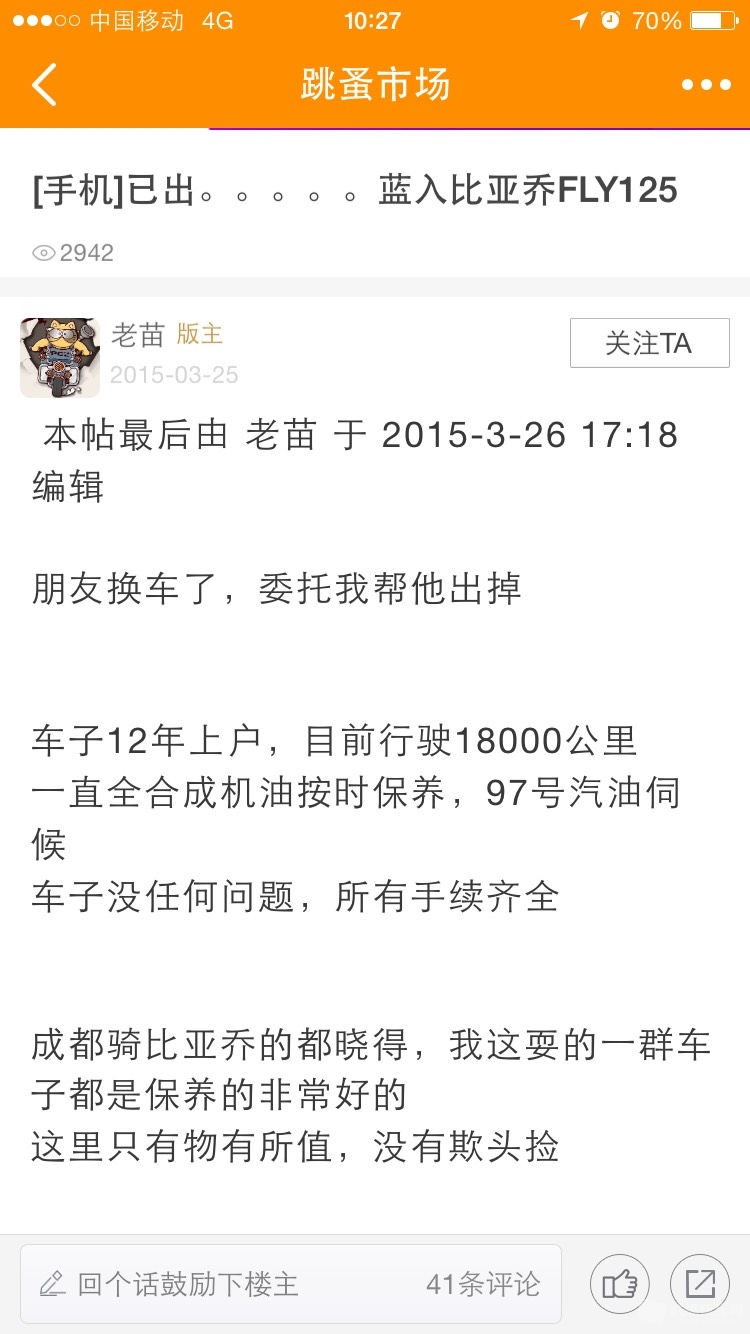Screen dimensions: 750x1334
Task: Follow the author with 关注TA
Action: 649,343
